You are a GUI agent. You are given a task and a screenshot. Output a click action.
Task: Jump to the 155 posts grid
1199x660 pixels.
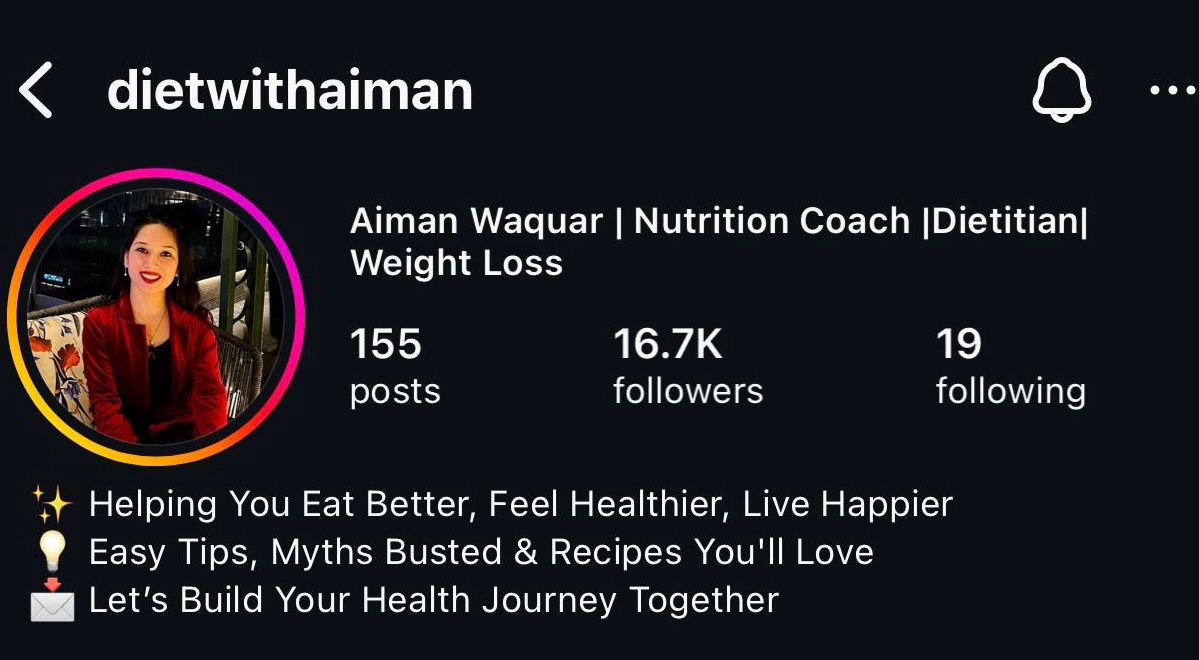(x=394, y=367)
